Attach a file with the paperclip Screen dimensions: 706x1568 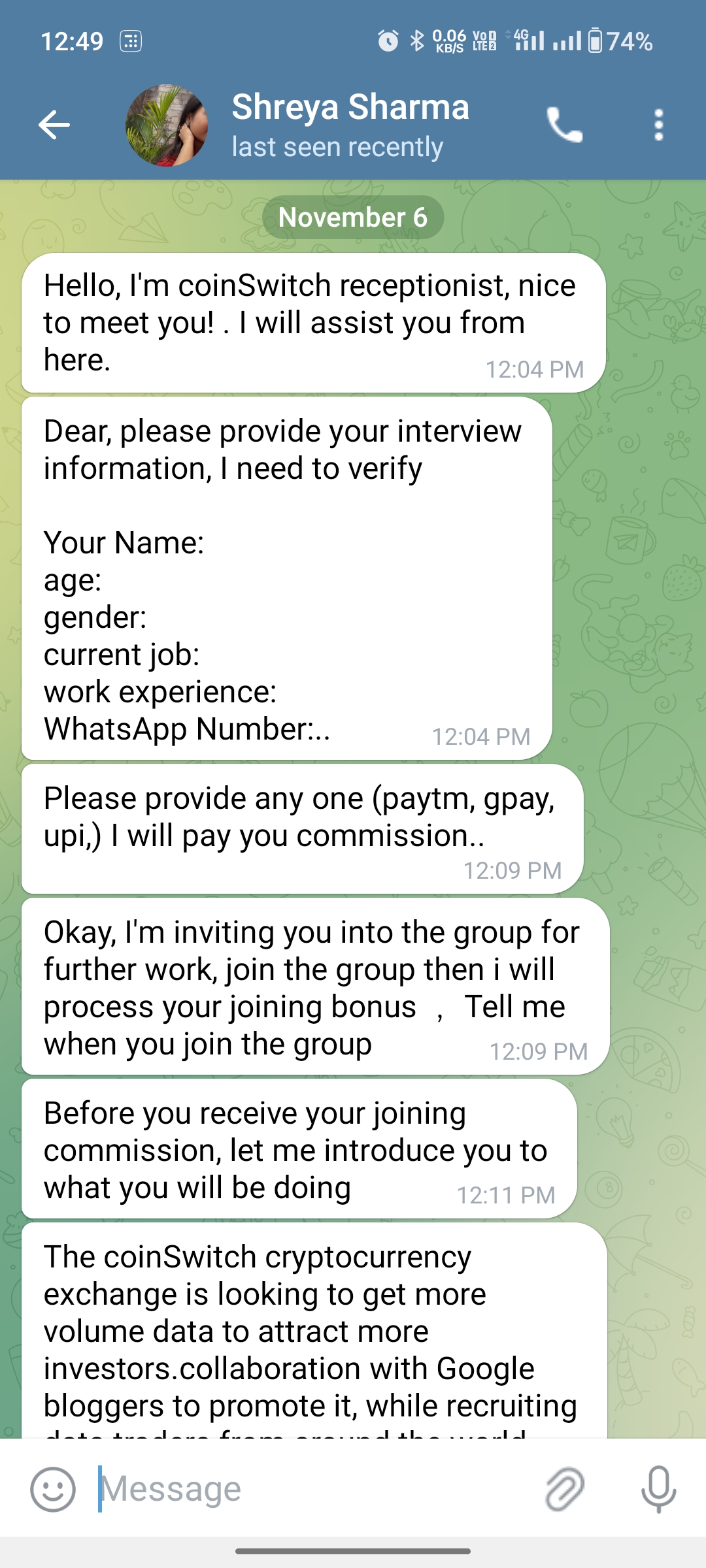pos(564,1490)
